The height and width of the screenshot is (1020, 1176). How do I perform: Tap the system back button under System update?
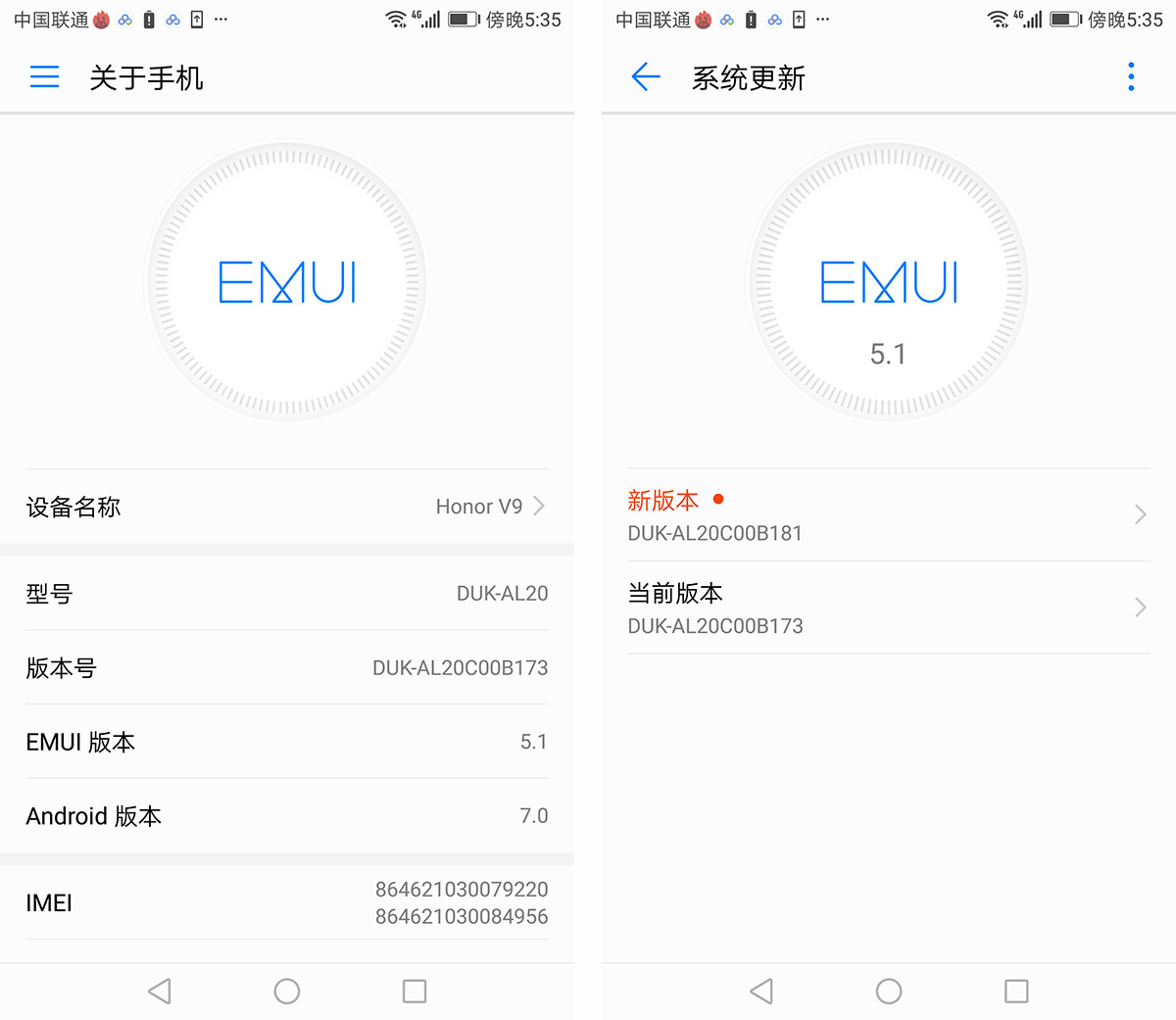click(x=761, y=992)
